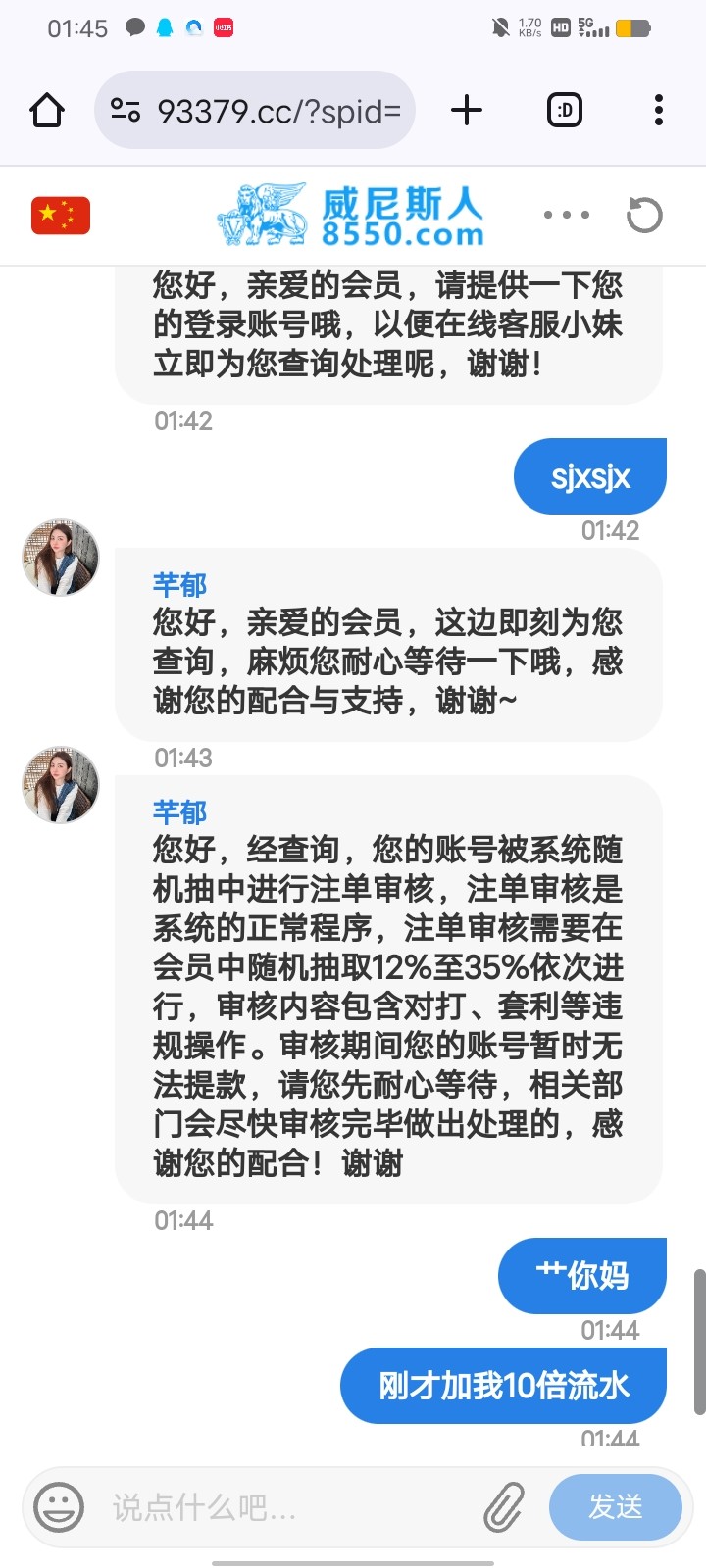Refresh the chat window
The height and width of the screenshot is (1568, 706).
pyautogui.click(x=644, y=215)
